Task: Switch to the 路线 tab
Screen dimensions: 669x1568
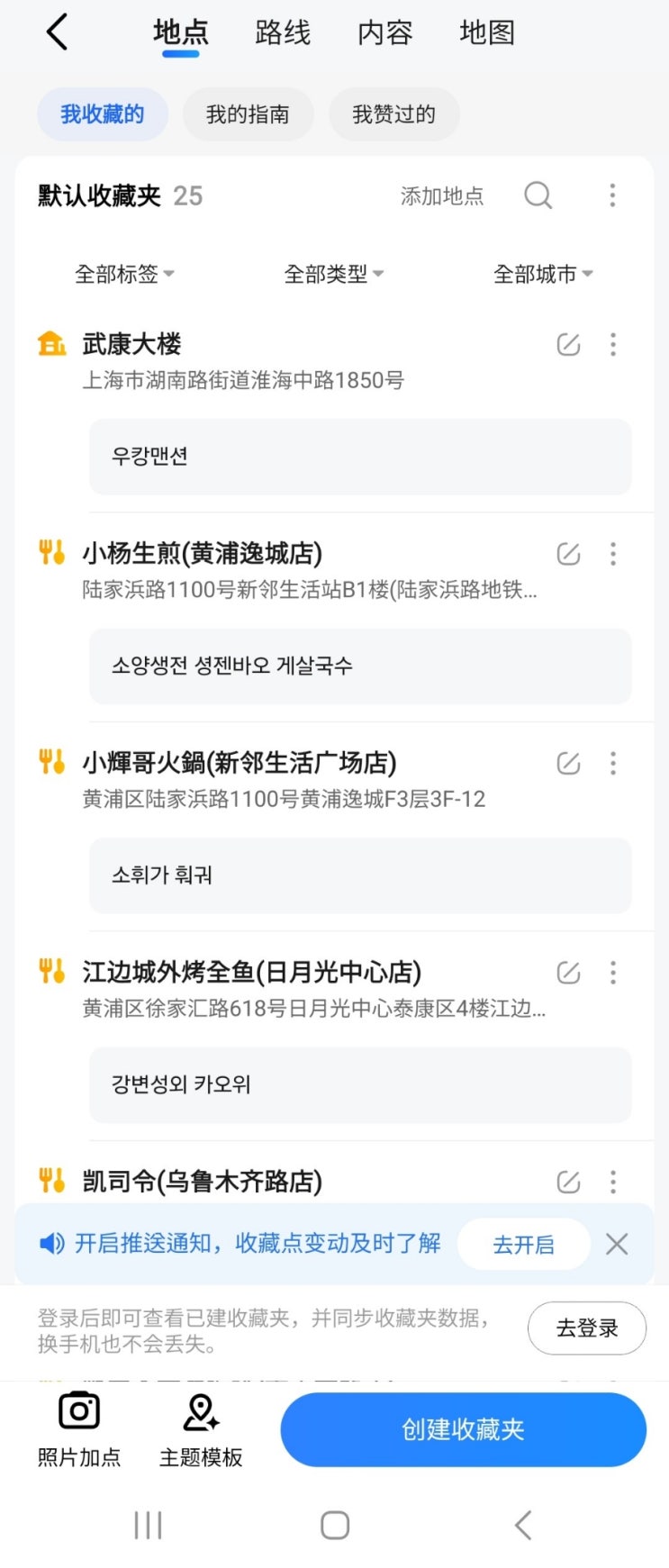Action: pyautogui.click(x=283, y=33)
